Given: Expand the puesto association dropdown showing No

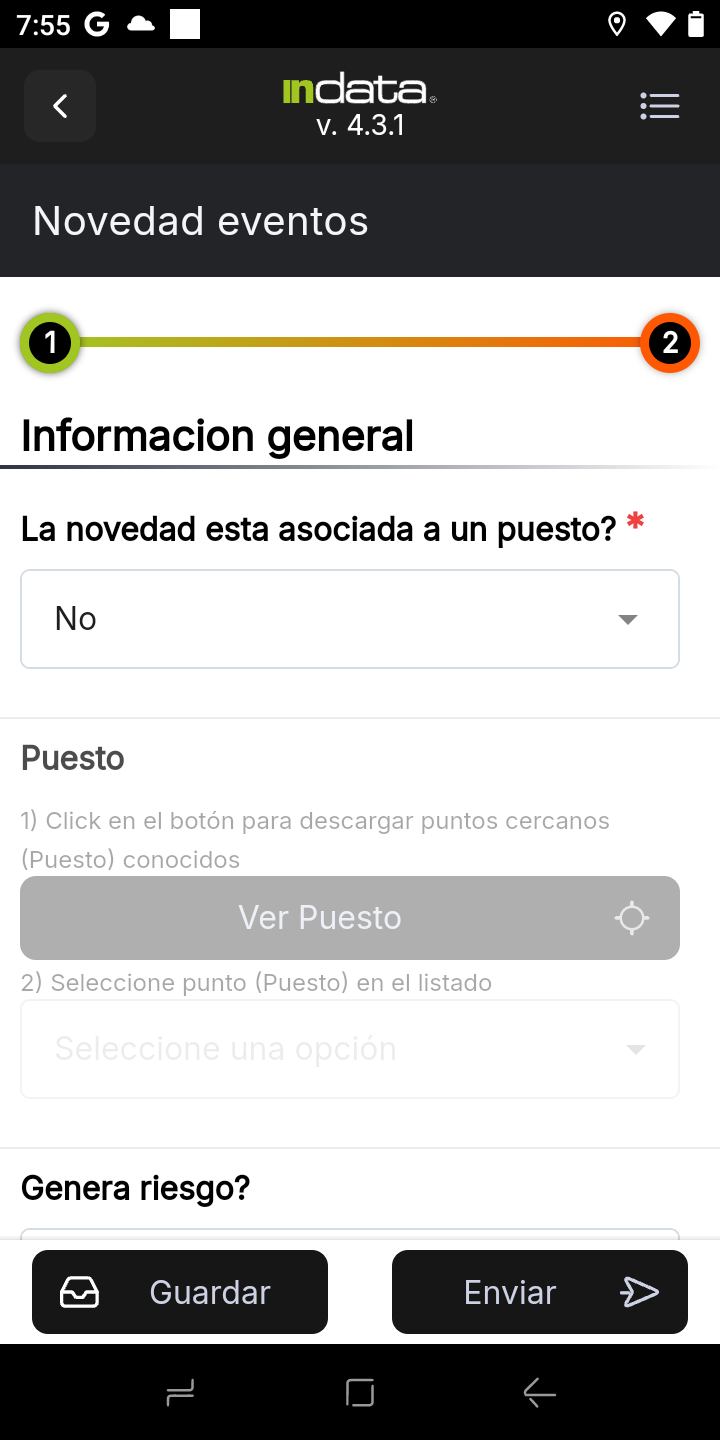Looking at the screenshot, I should (350, 619).
